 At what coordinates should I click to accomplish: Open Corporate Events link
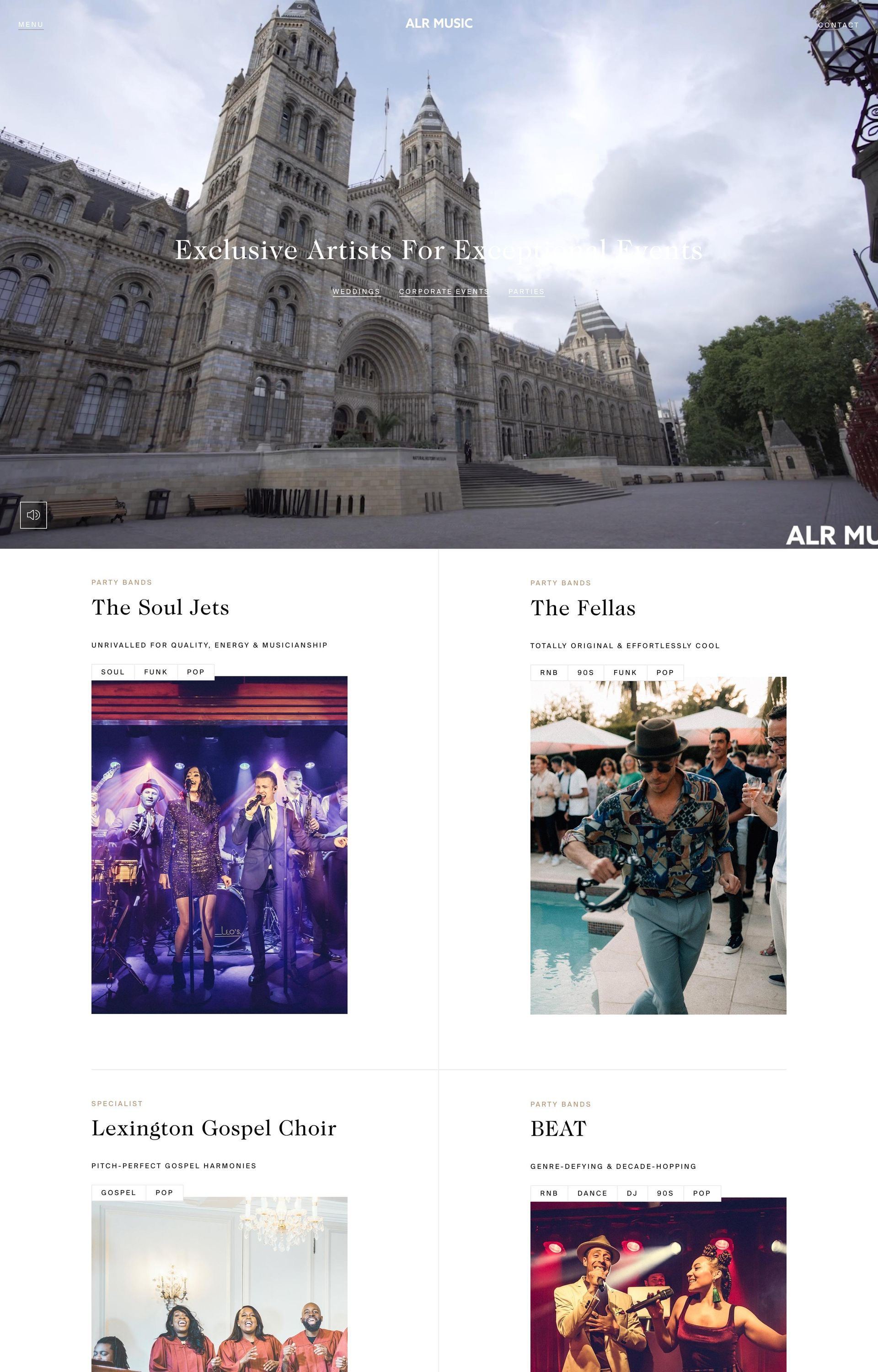pyautogui.click(x=444, y=291)
